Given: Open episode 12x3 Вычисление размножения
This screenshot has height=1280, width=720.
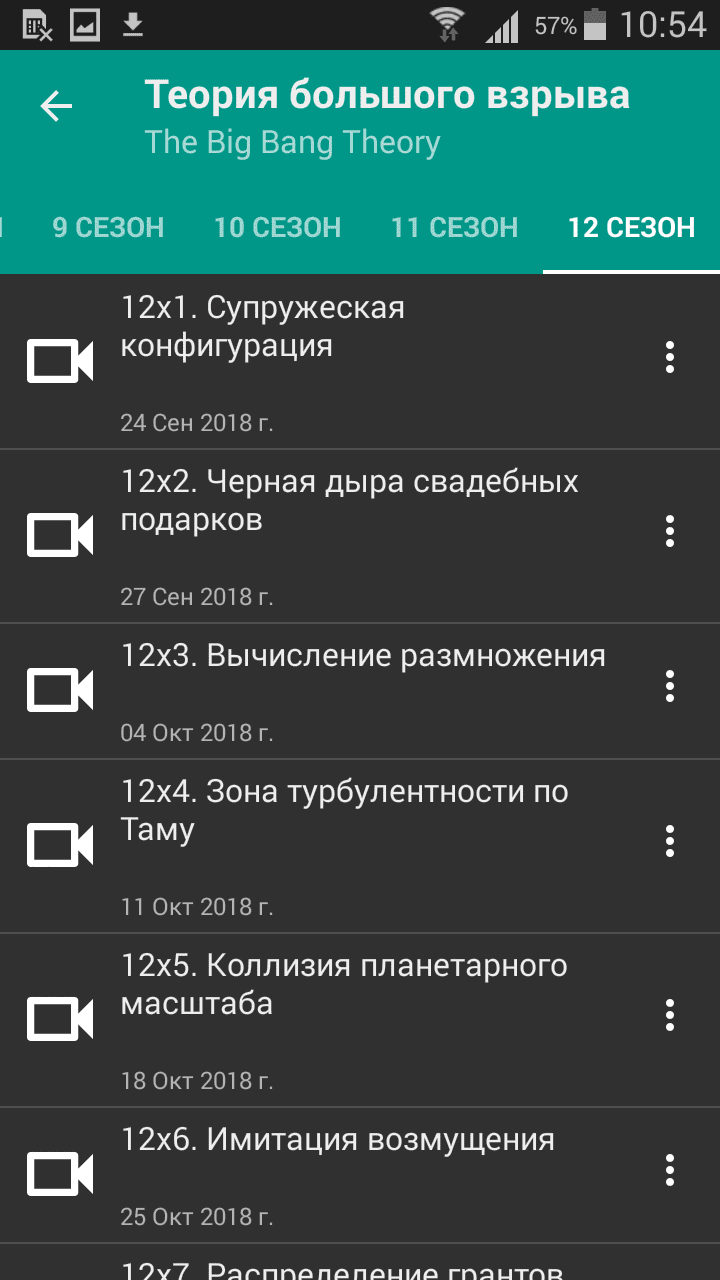Looking at the screenshot, I should (x=330, y=690).
